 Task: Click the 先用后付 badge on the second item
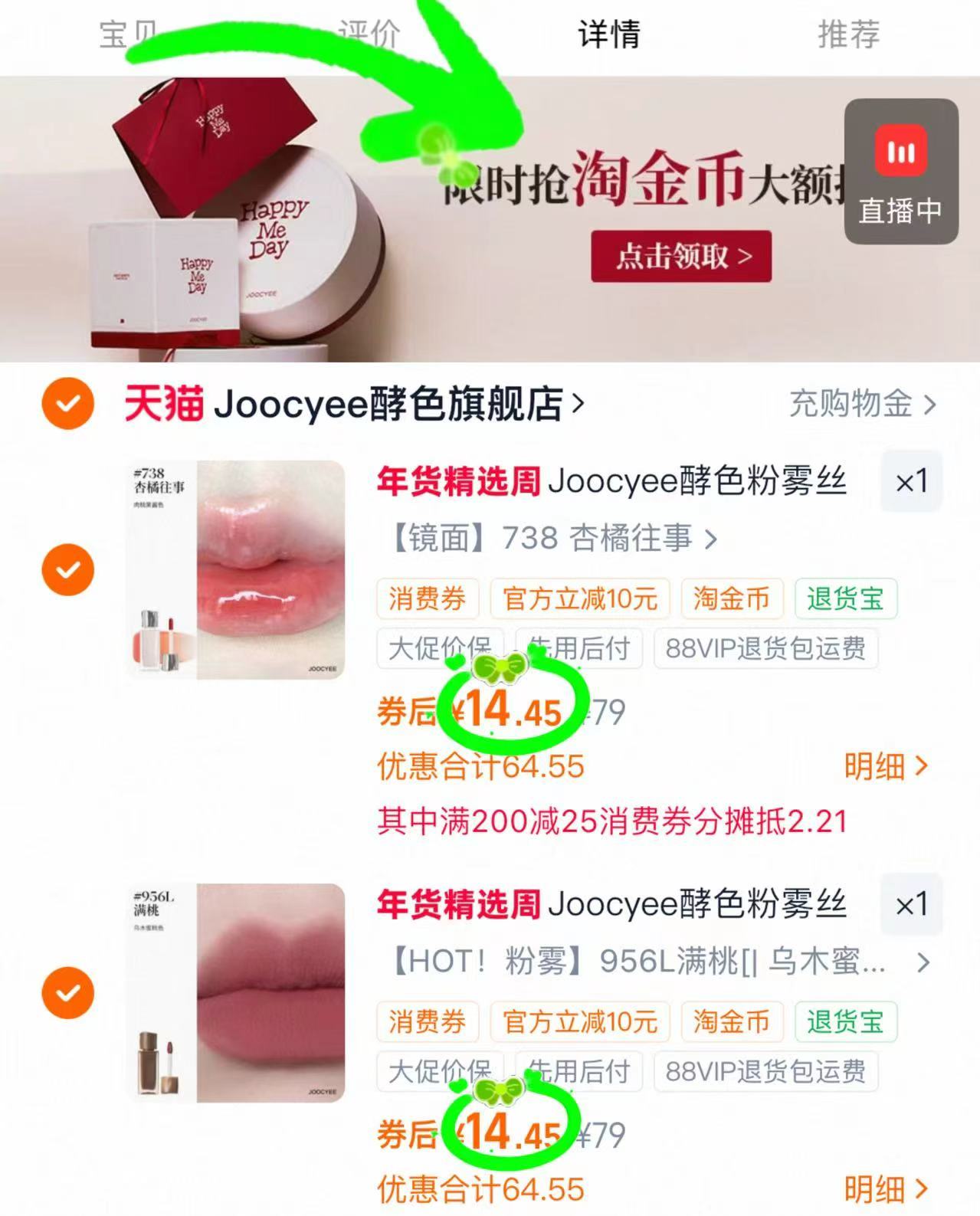(x=580, y=1071)
